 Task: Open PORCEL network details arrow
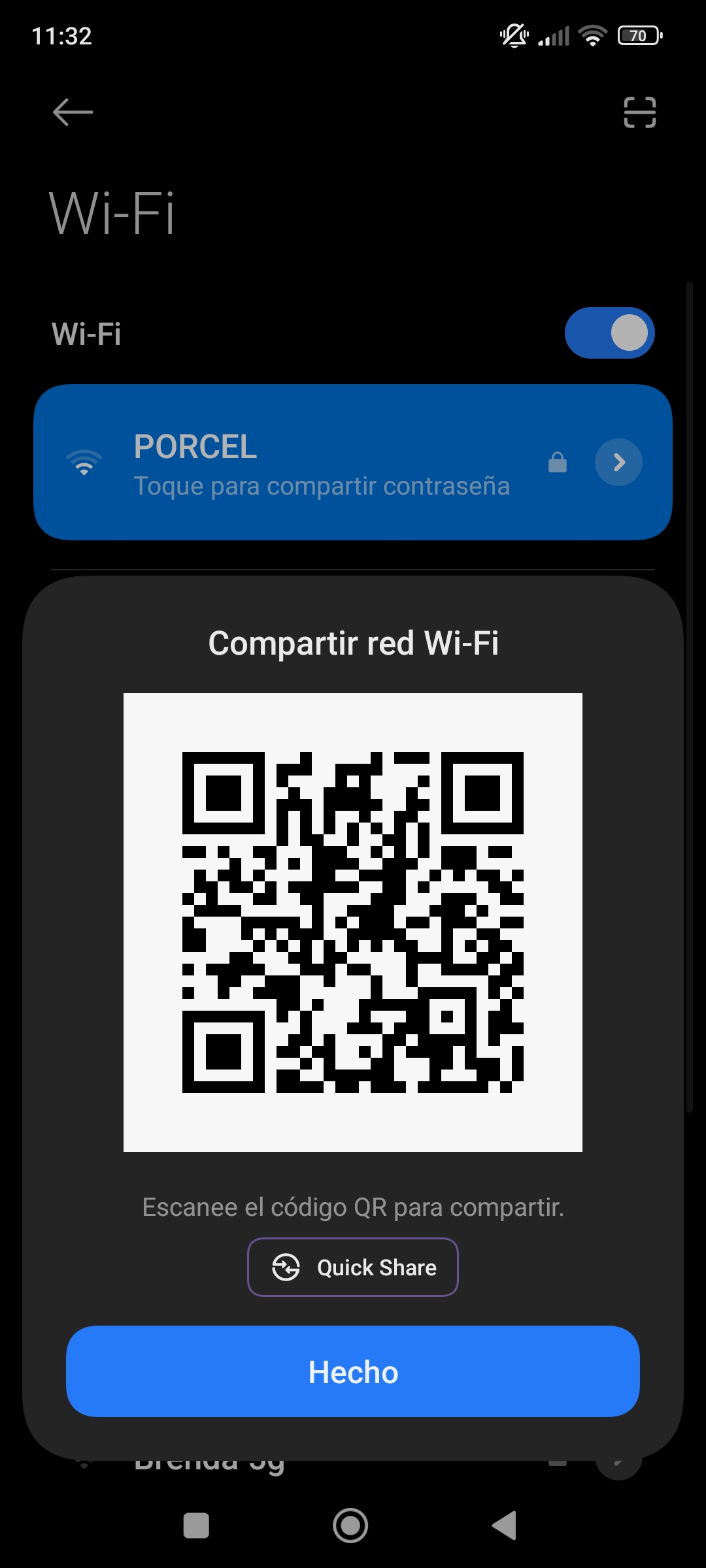click(618, 463)
